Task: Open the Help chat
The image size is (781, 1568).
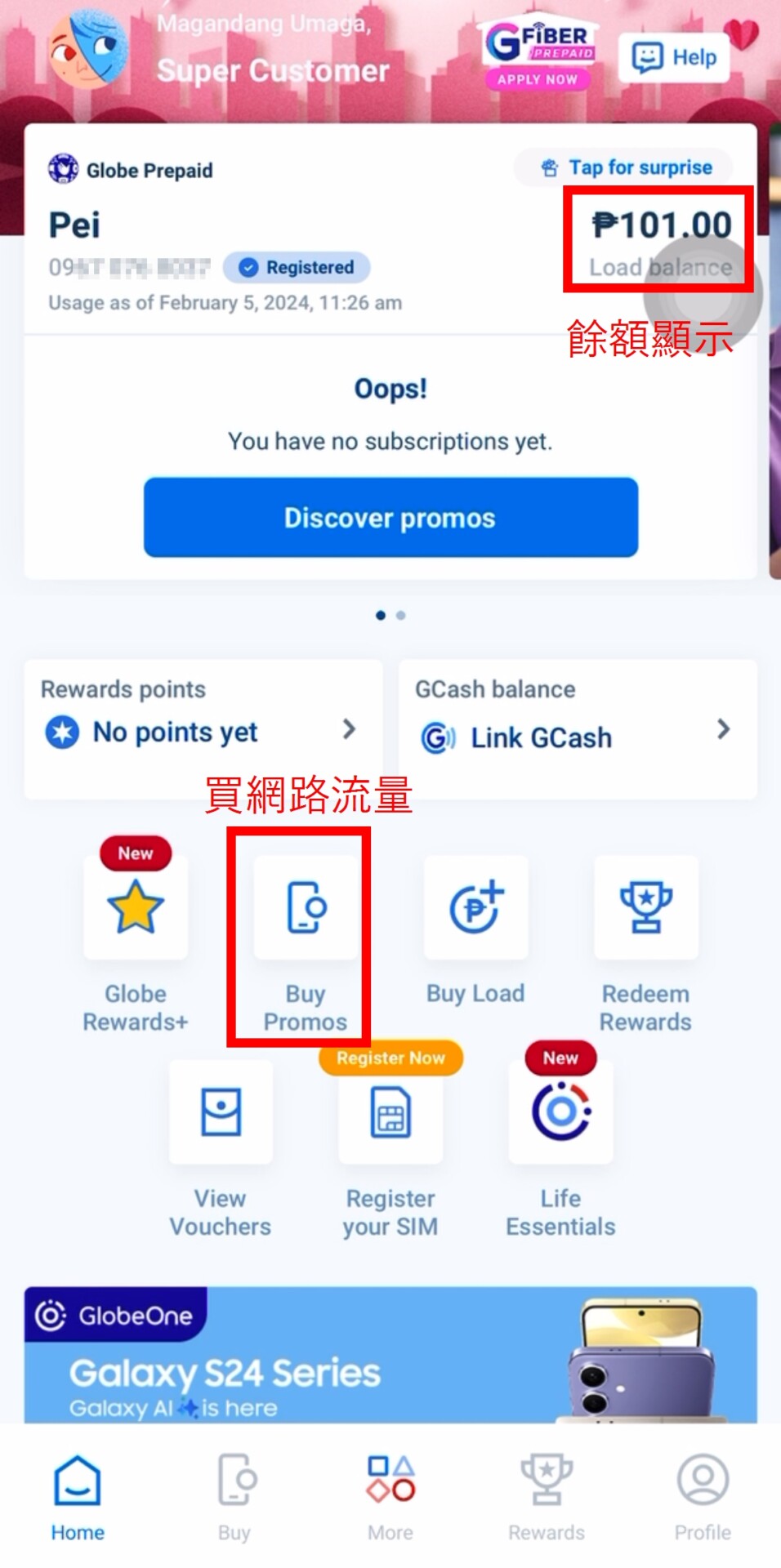Action: point(674,57)
